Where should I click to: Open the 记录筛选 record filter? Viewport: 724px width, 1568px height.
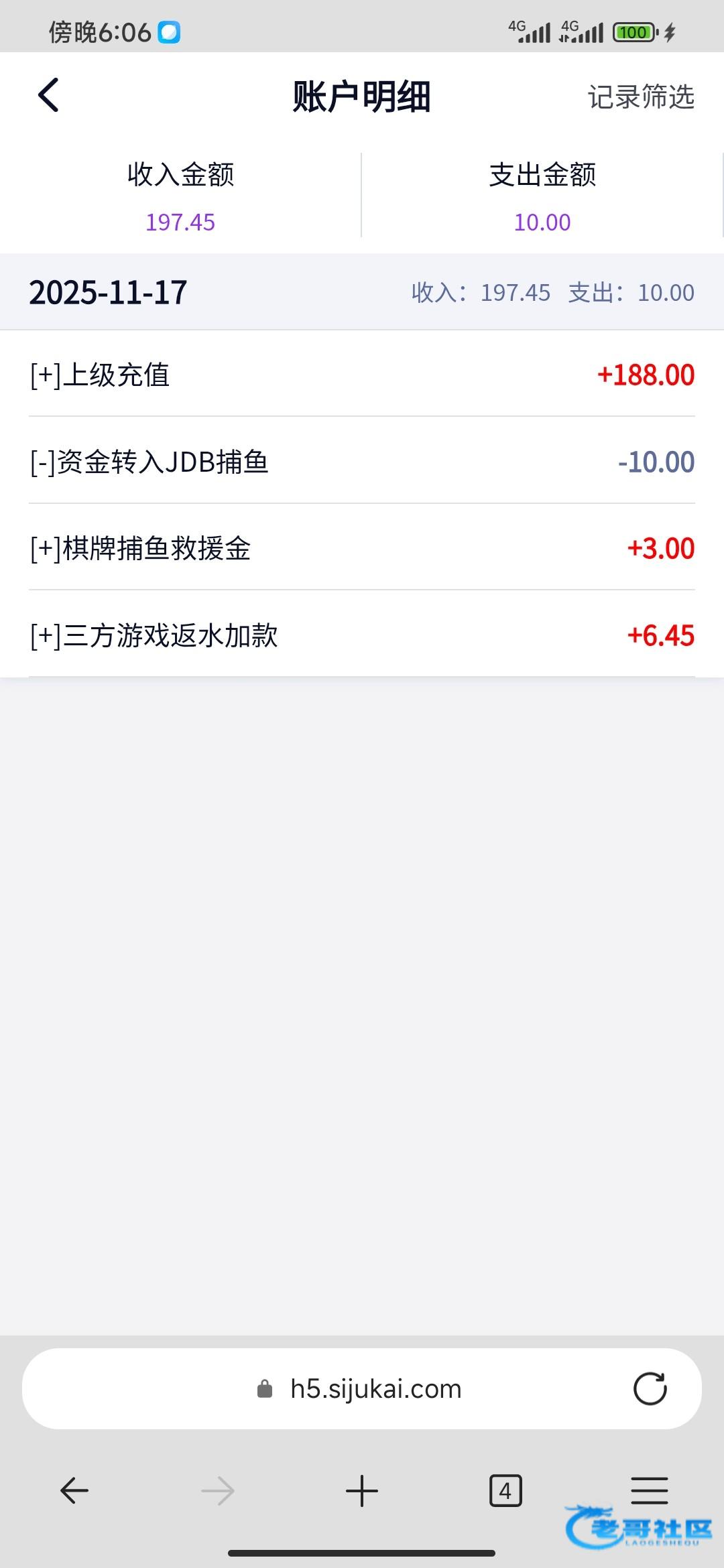click(640, 96)
